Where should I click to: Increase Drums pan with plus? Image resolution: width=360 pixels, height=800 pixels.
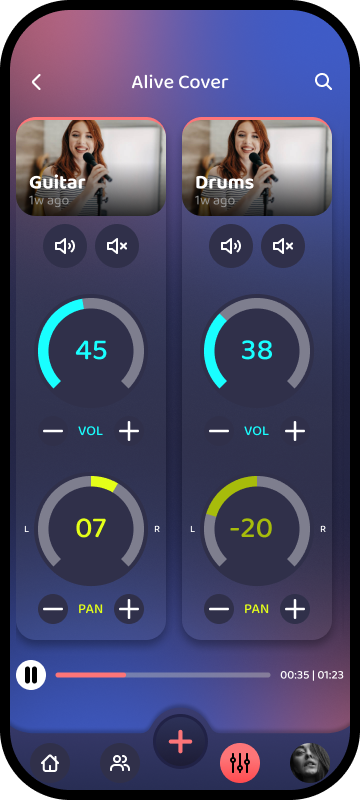[295, 609]
